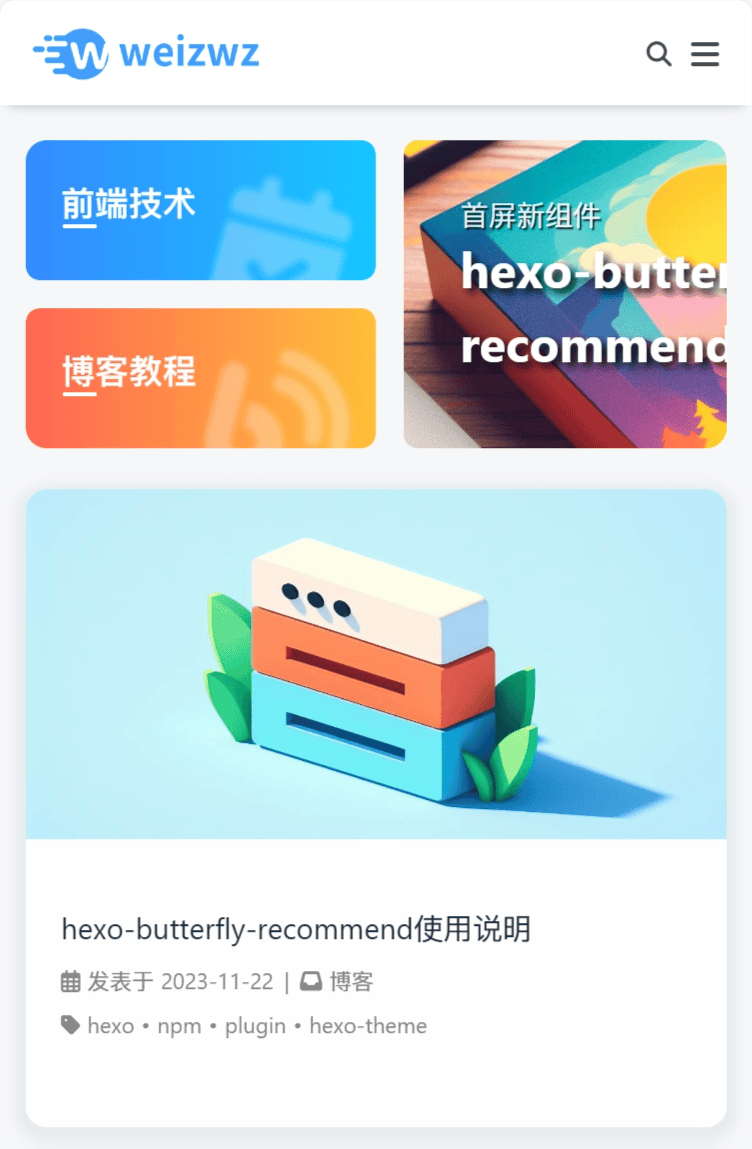Viewport: 752px width, 1149px height.
Task: Select the hexo tag
Action: tap(111, 1026)
